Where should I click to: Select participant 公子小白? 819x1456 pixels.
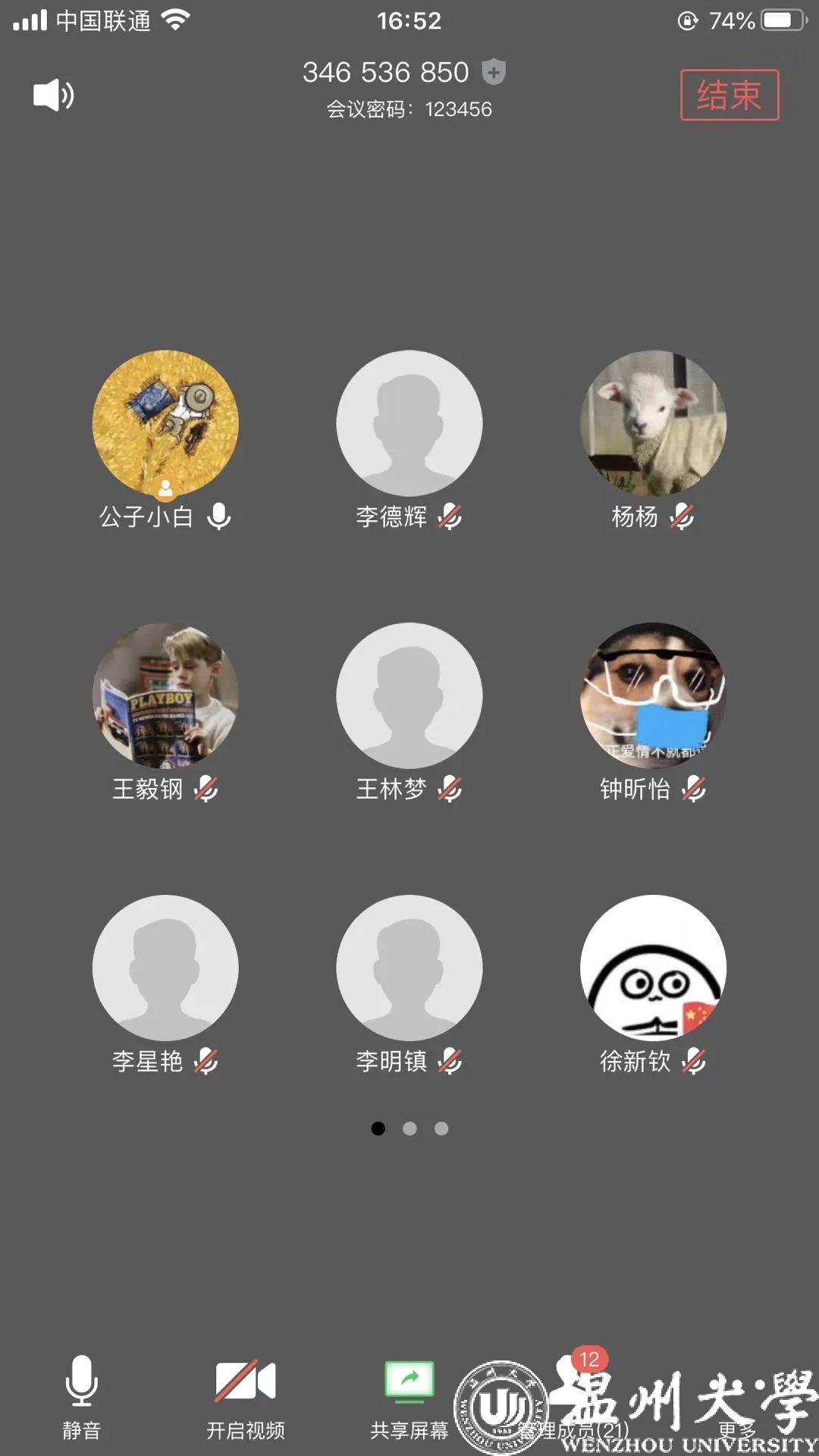(x=165, y=423)
